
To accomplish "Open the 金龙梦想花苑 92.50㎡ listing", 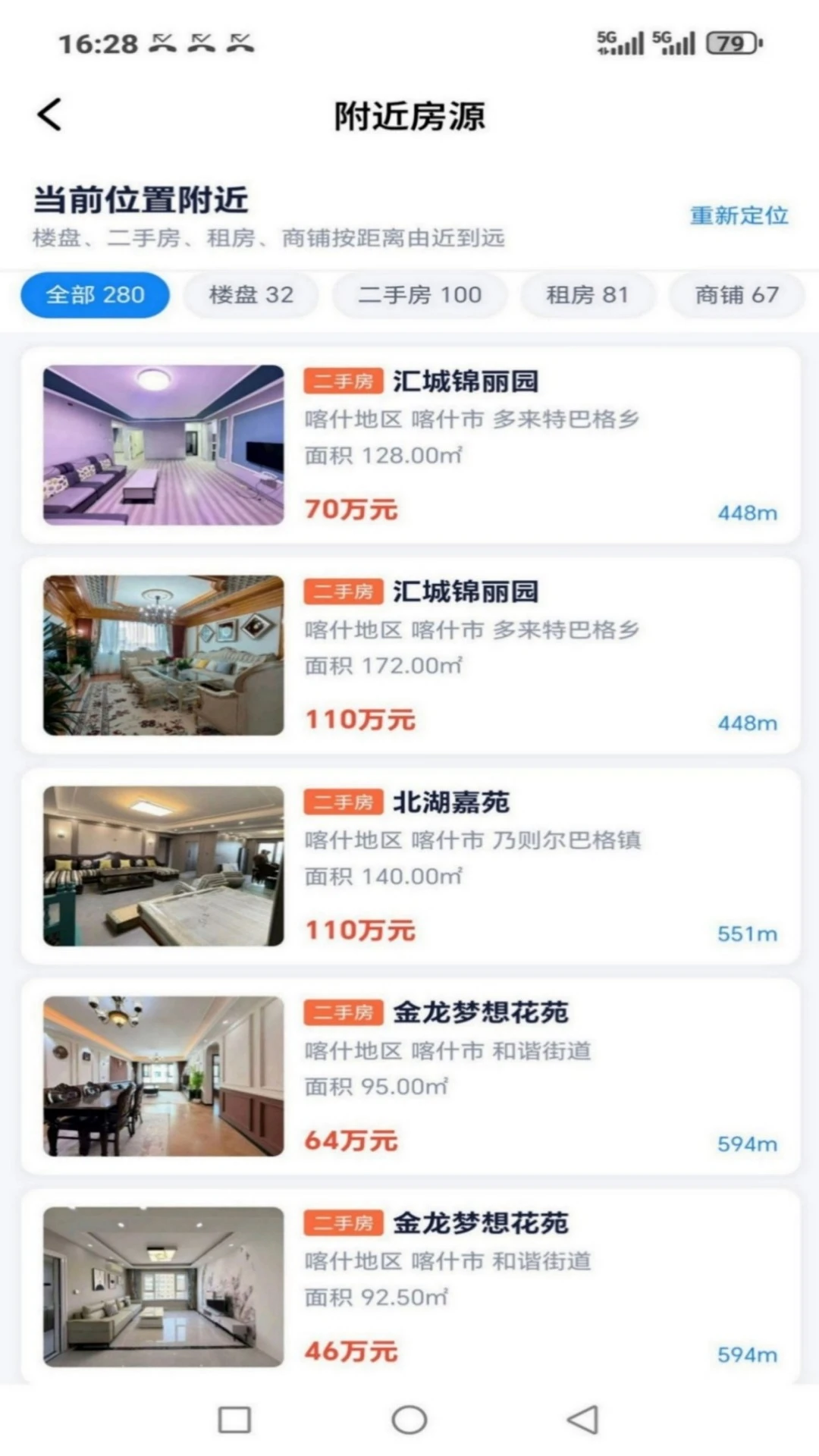I will 410,1286.
